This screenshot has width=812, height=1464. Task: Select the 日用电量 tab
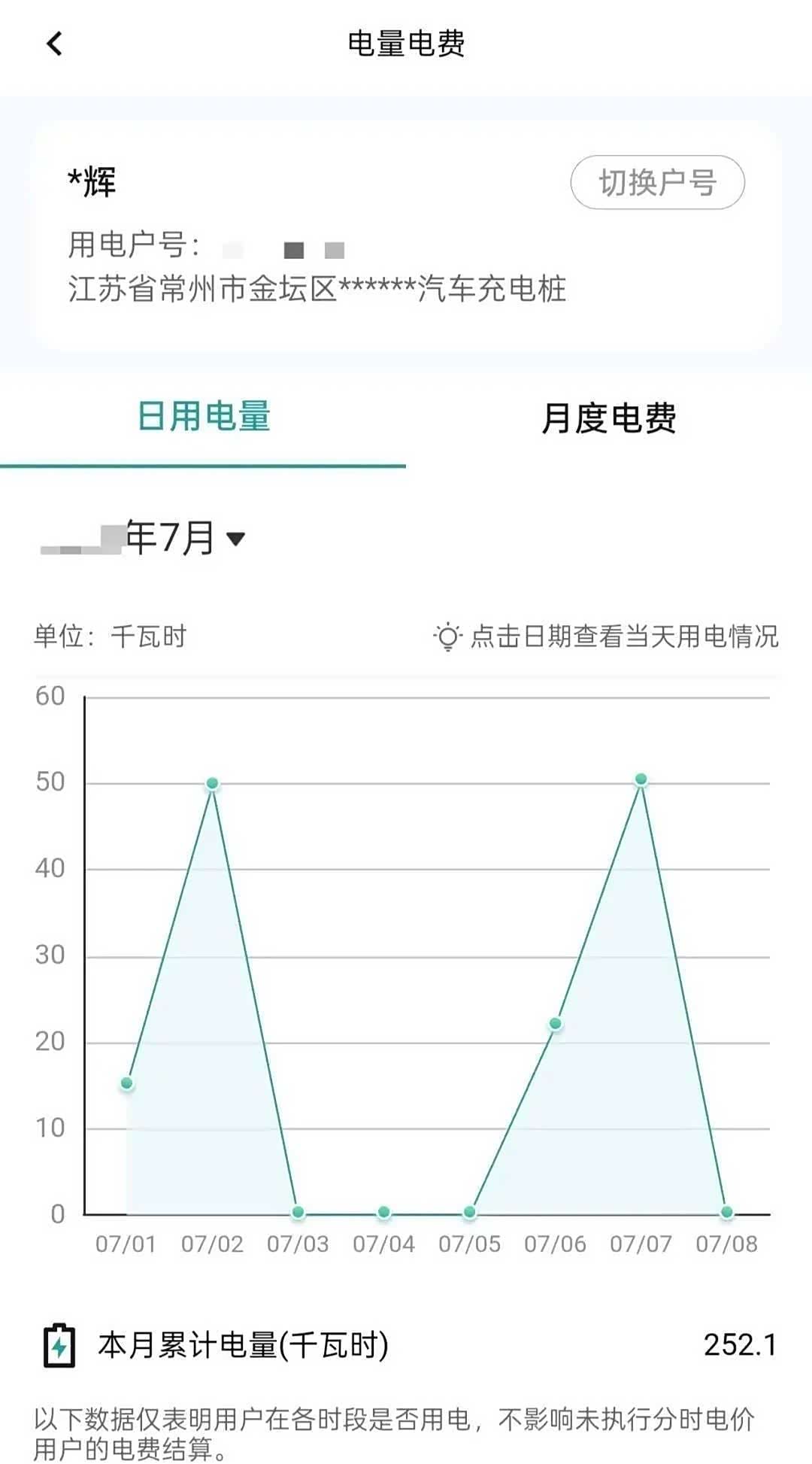203,417
